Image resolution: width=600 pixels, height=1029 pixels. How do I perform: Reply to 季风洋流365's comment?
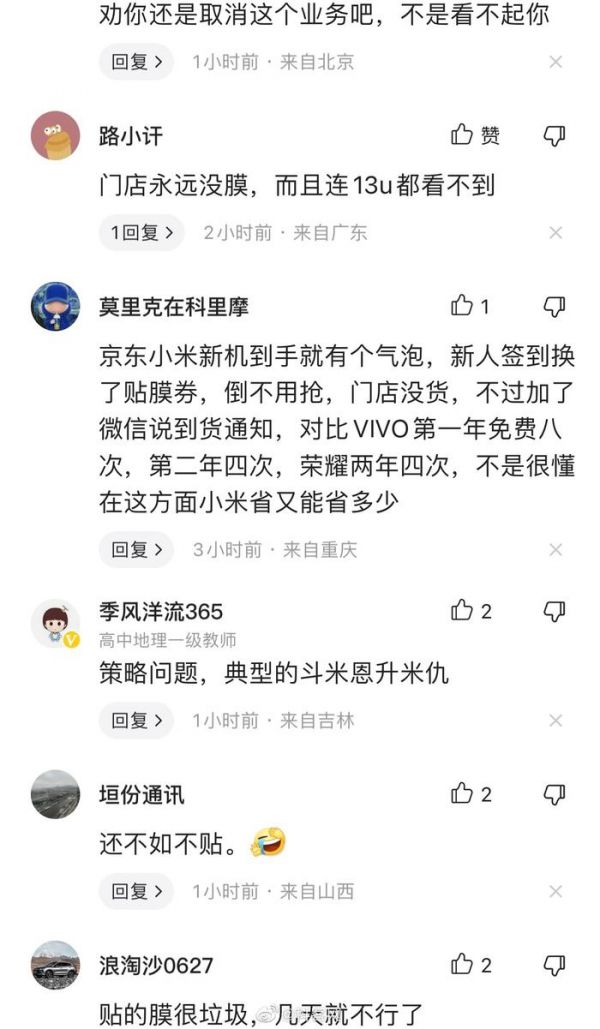click(136, 720)
